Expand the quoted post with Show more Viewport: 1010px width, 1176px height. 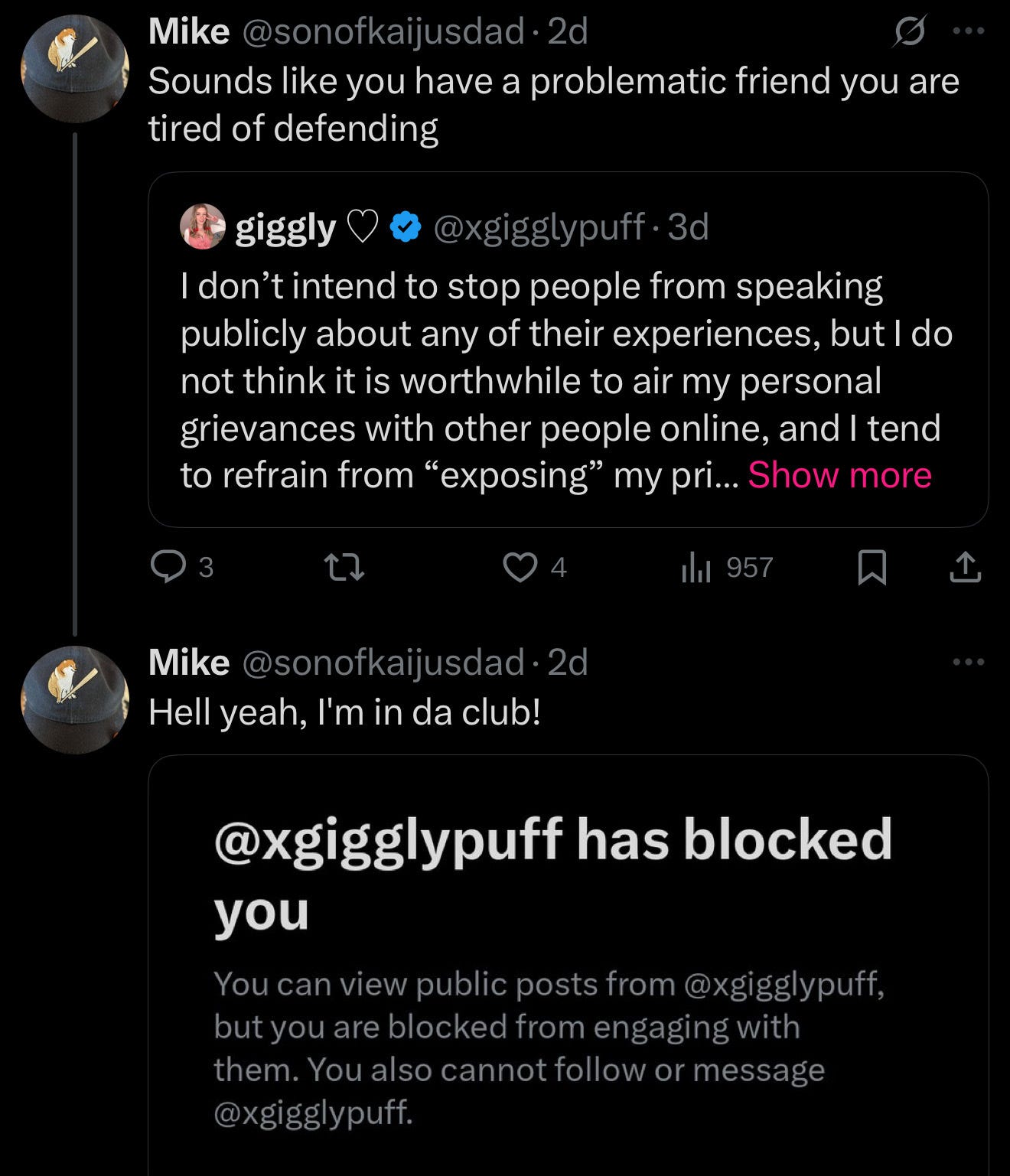(x=839, y=475)
